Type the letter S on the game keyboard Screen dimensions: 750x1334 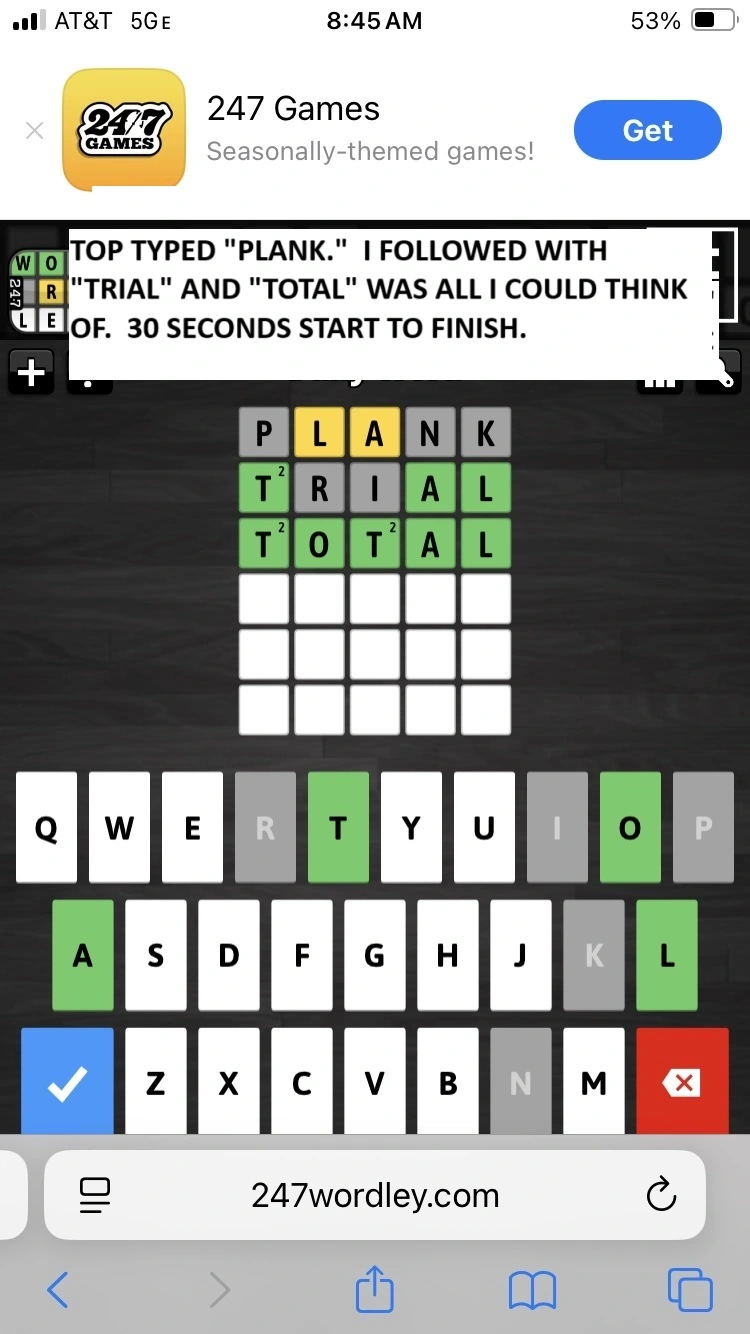pos(155,955)
